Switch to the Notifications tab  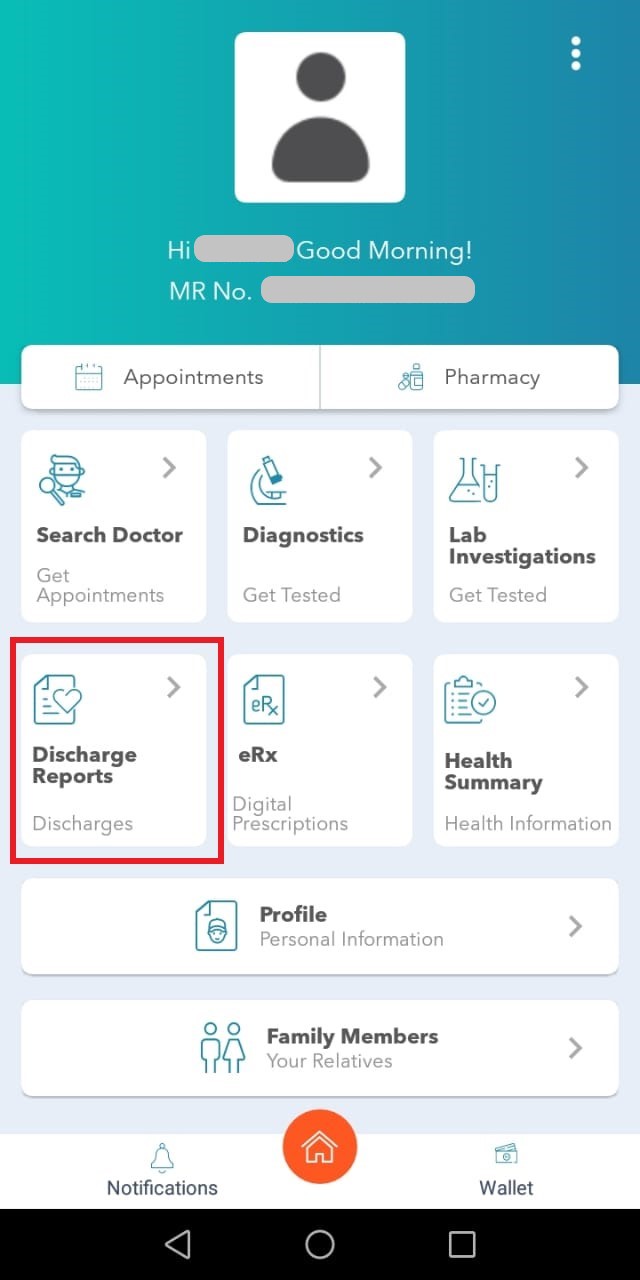tap(162, 1172)
